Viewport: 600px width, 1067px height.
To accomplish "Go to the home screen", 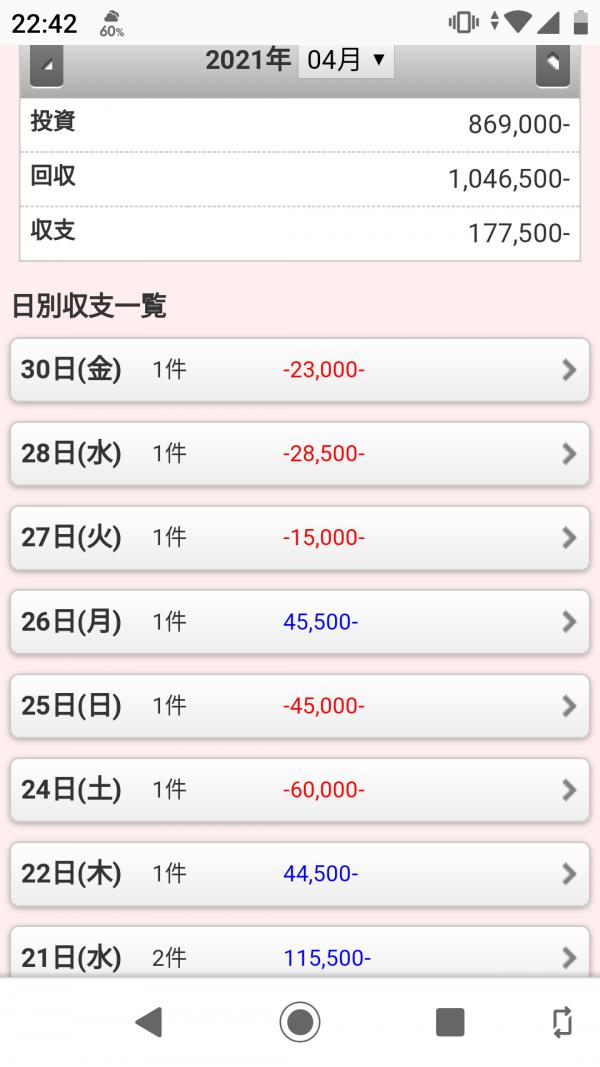I will [300, 1022].
